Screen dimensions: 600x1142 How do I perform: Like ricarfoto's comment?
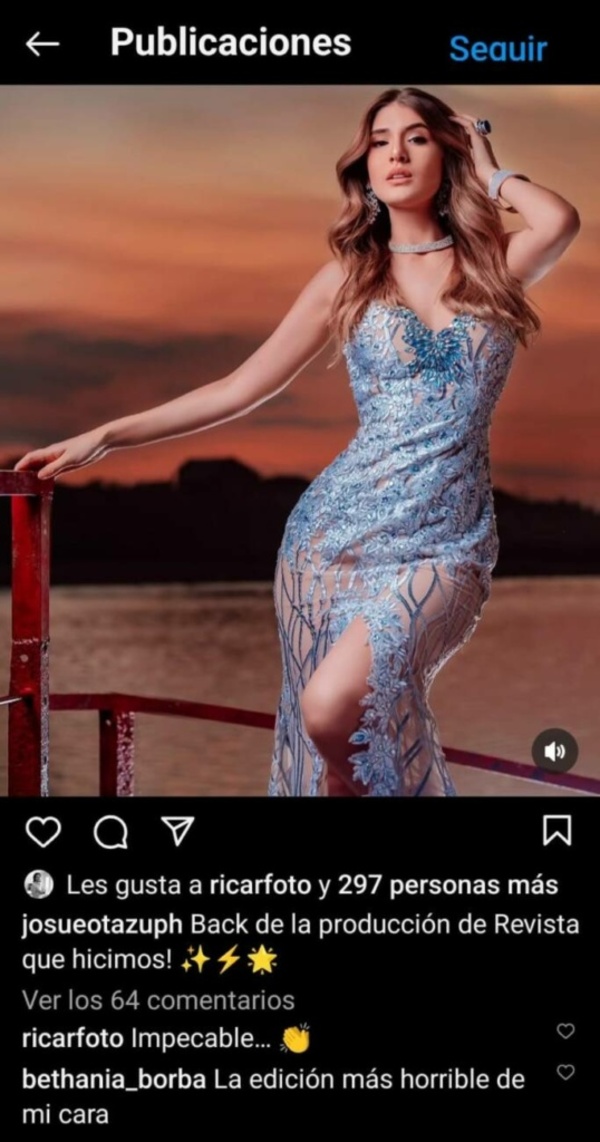(x=566, y=1031)
